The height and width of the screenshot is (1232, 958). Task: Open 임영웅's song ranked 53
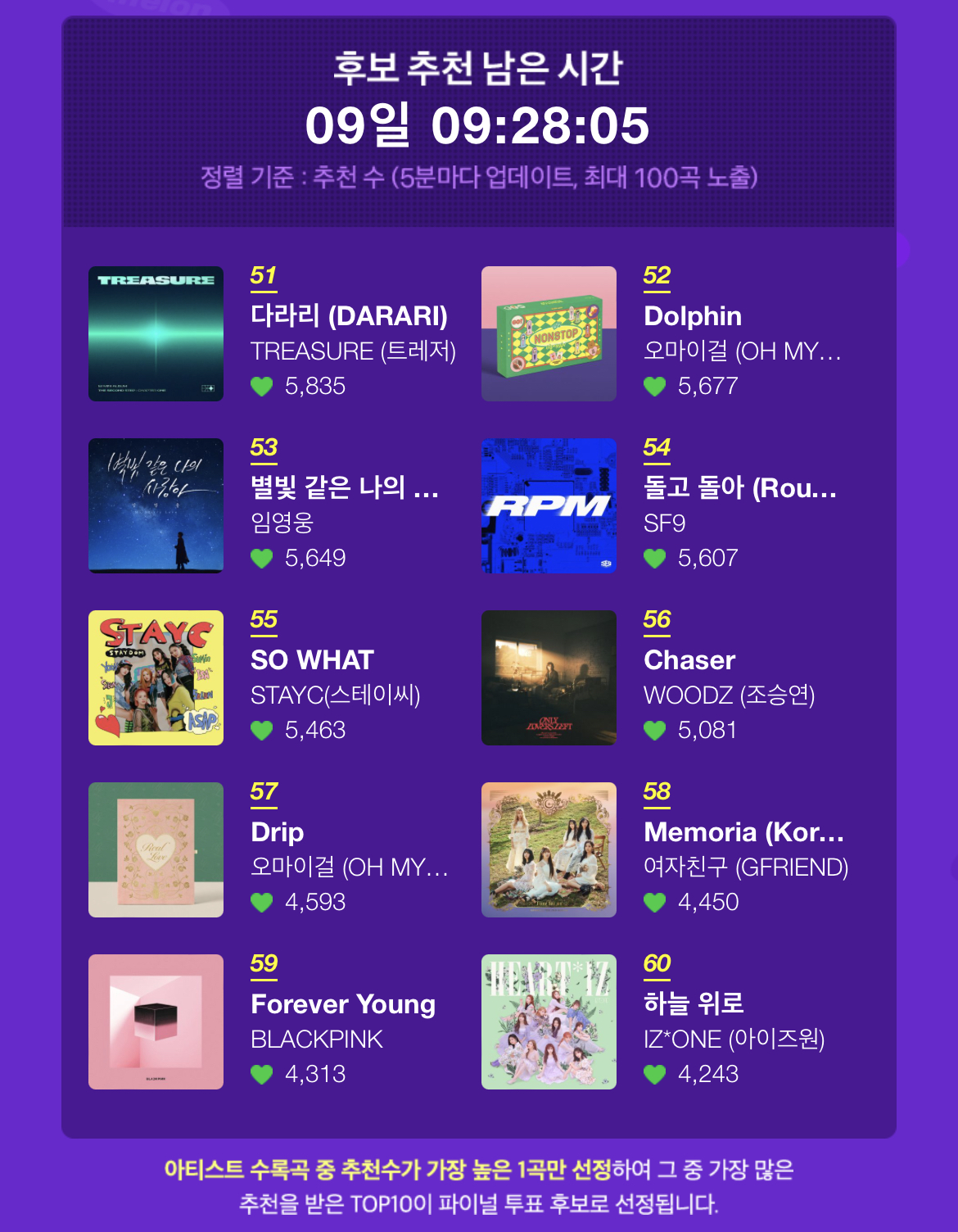tap(344, 488)
